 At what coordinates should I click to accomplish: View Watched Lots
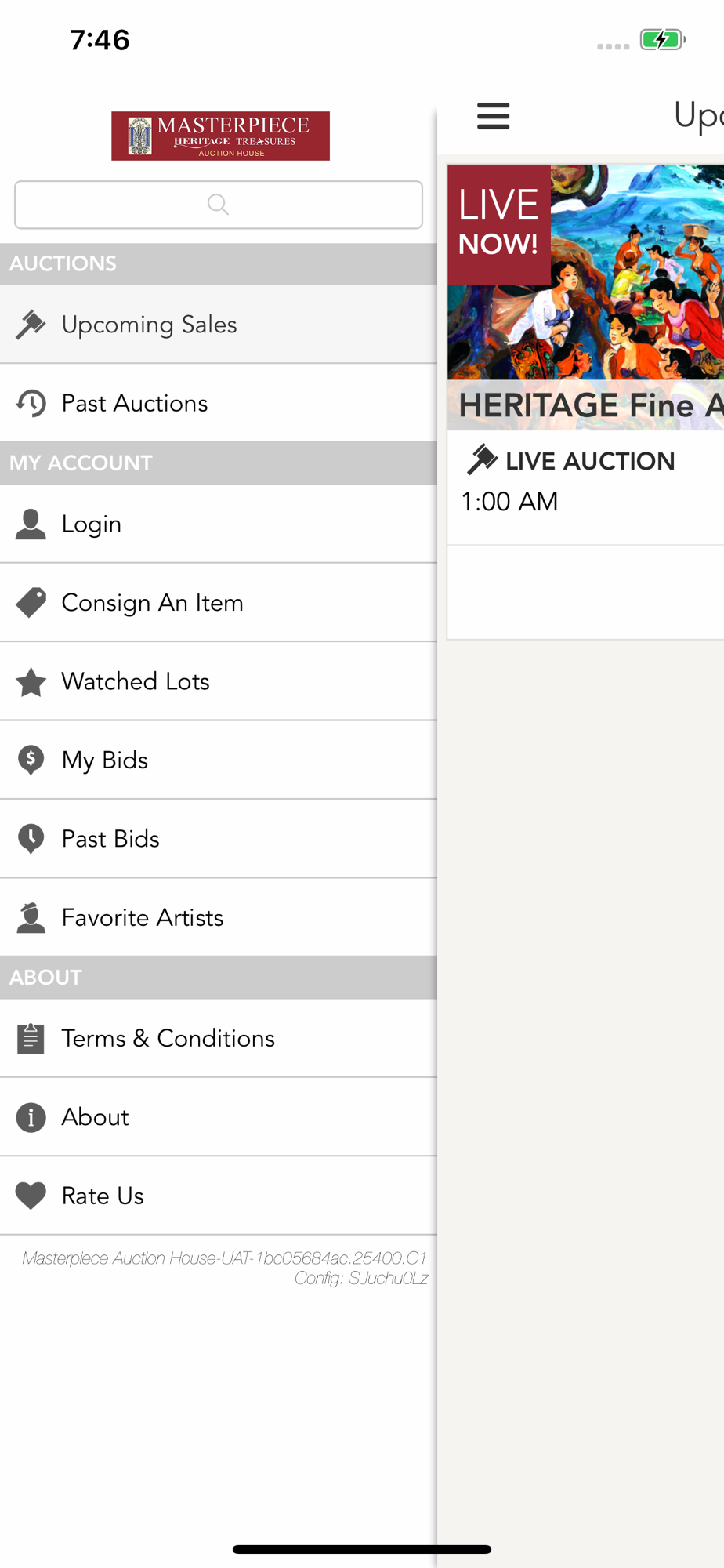pos(219,681)
